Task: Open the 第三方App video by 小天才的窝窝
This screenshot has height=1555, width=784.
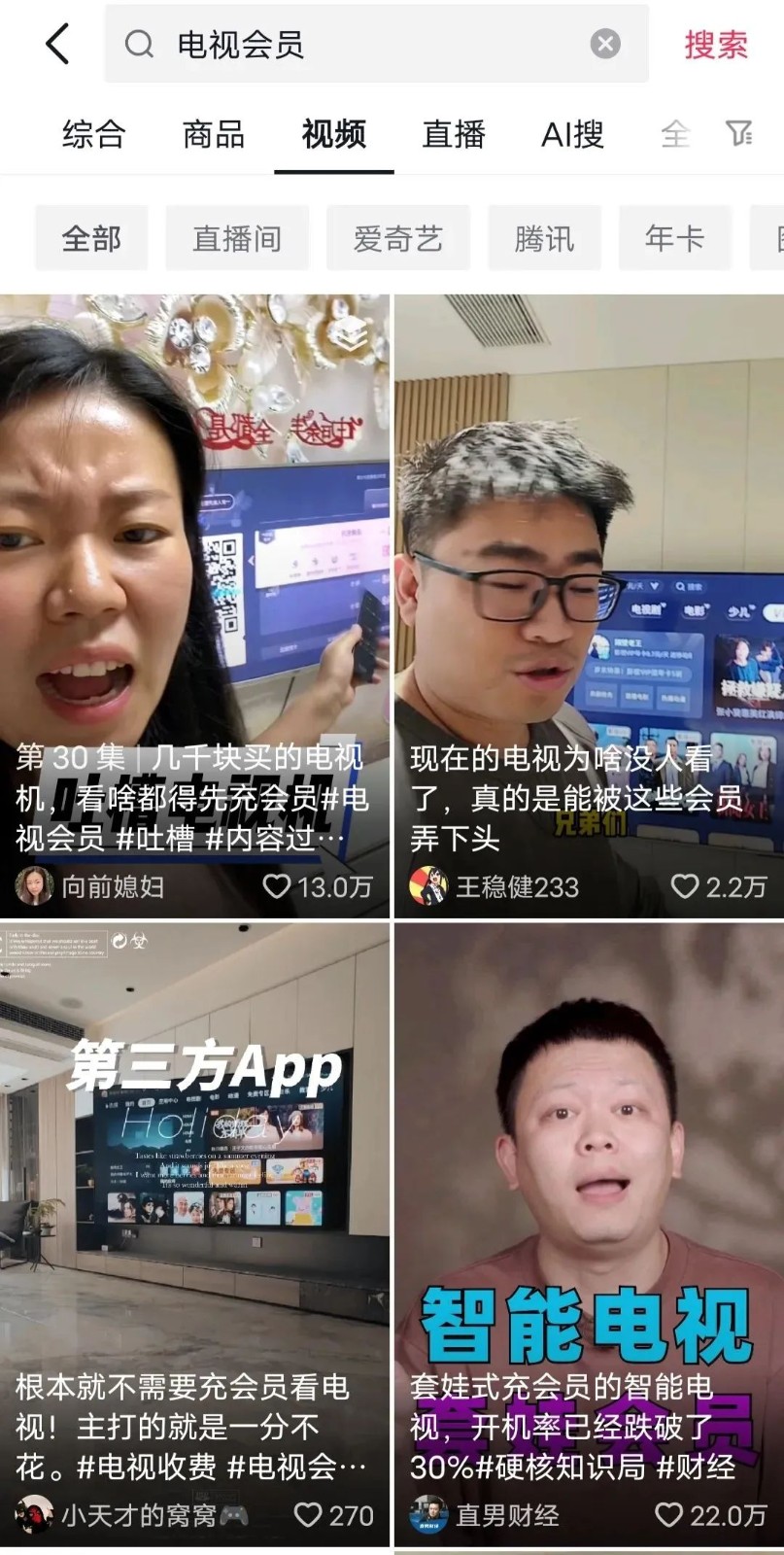Action: pyautogui.click(x=194, y=1166)
